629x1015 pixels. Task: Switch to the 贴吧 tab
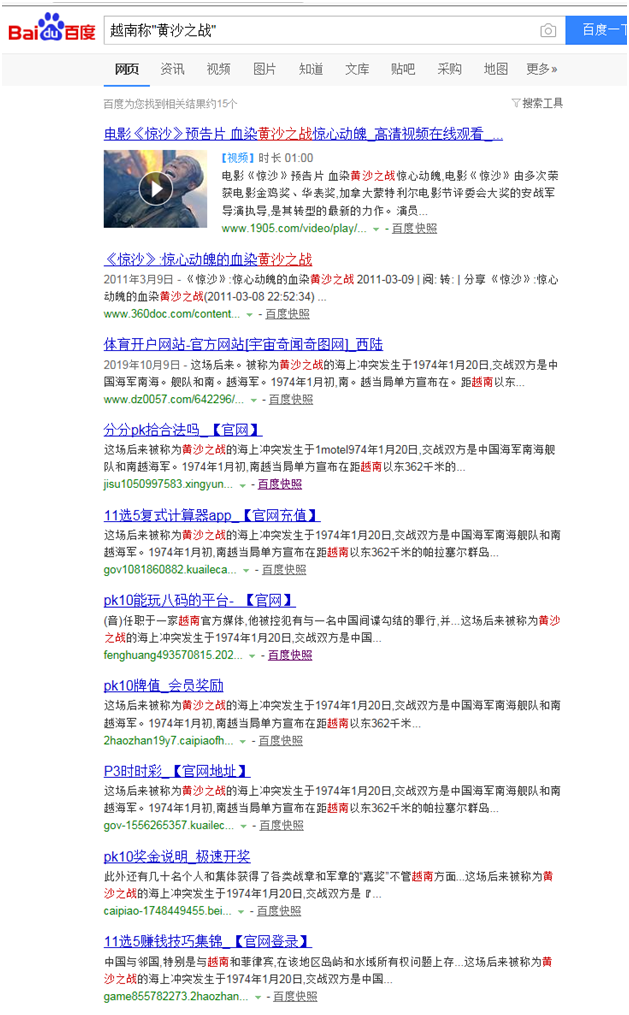[x=403, y=69]
